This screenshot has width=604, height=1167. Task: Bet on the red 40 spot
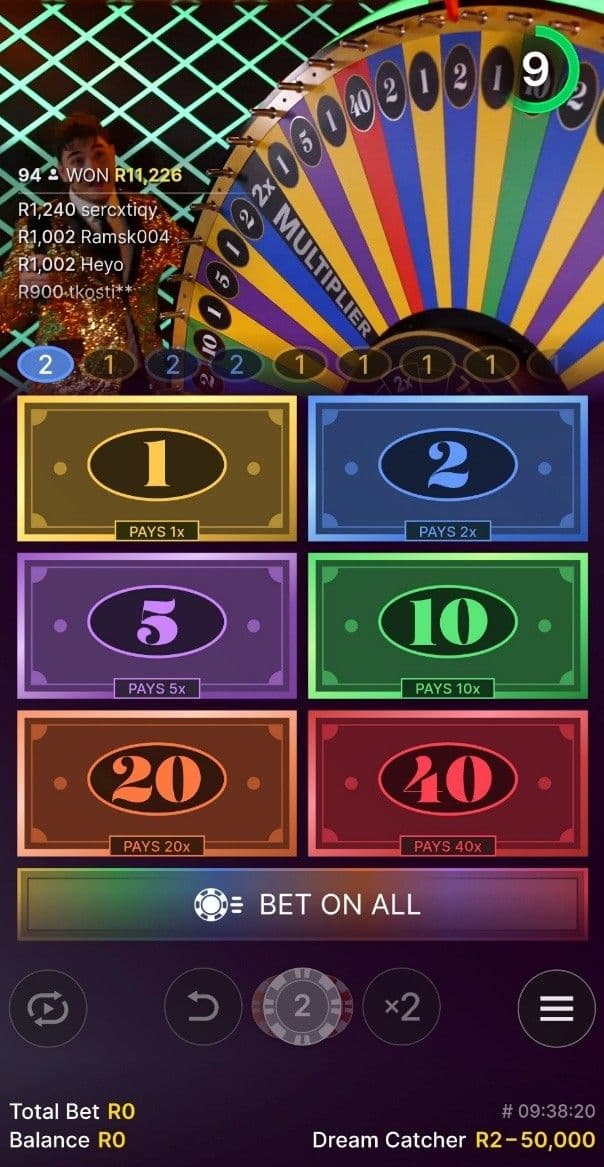447,782
